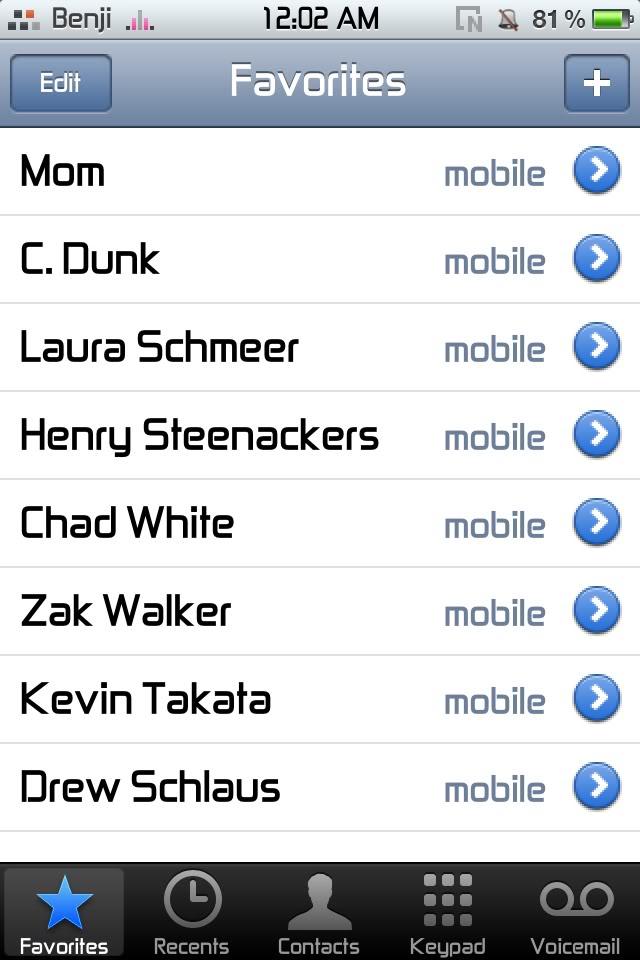Open Zak Walker's detail arrow

pyautogui.click(x=596, y=611)
